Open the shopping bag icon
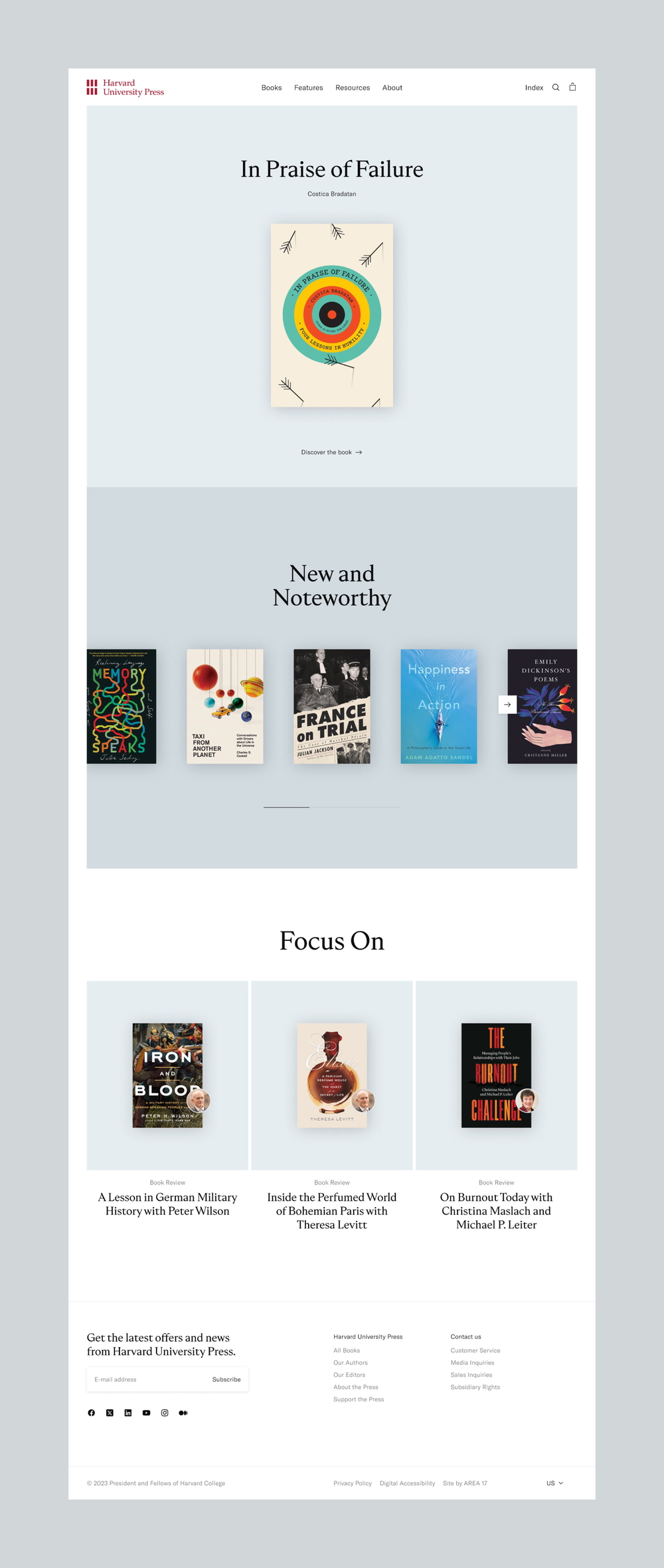 572,87
